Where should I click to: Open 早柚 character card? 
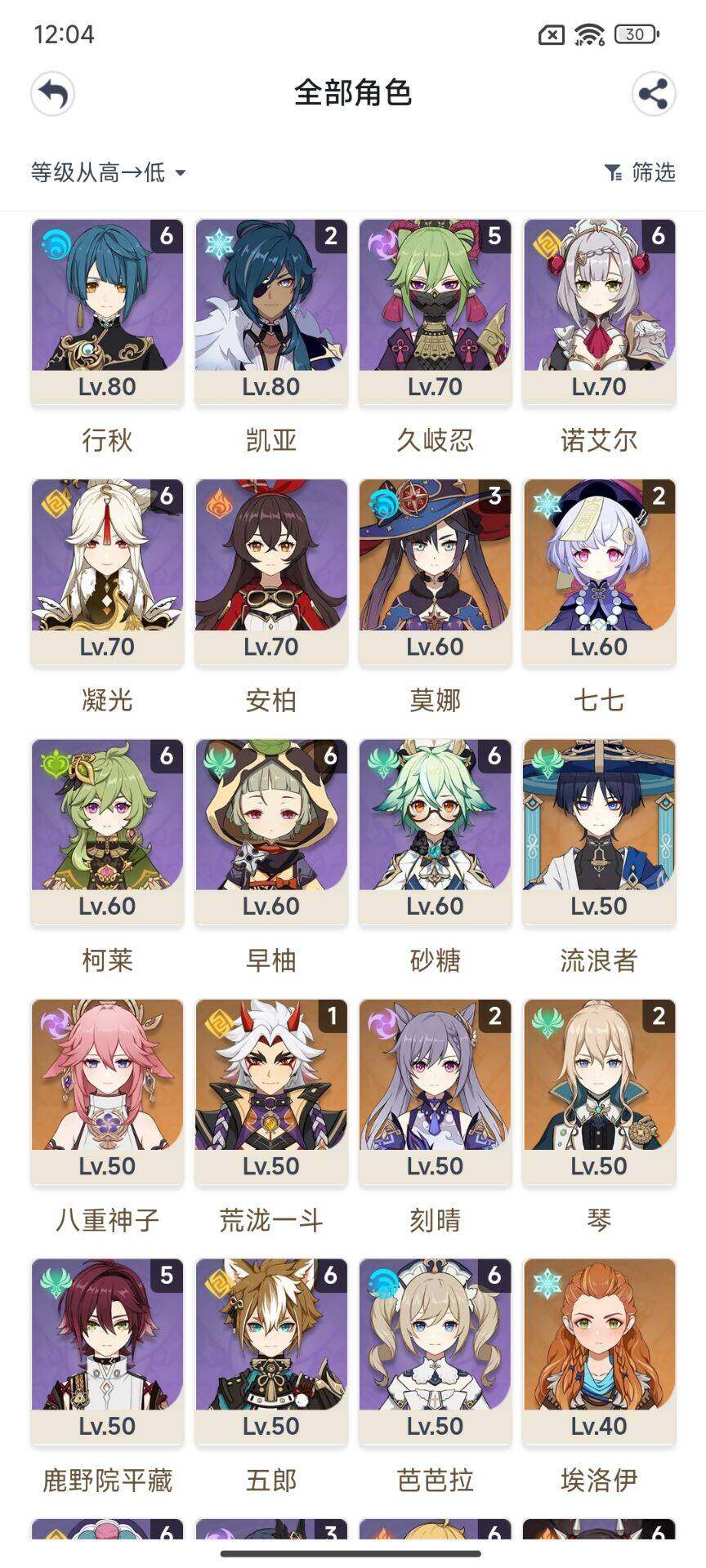[x=270, y=830]
